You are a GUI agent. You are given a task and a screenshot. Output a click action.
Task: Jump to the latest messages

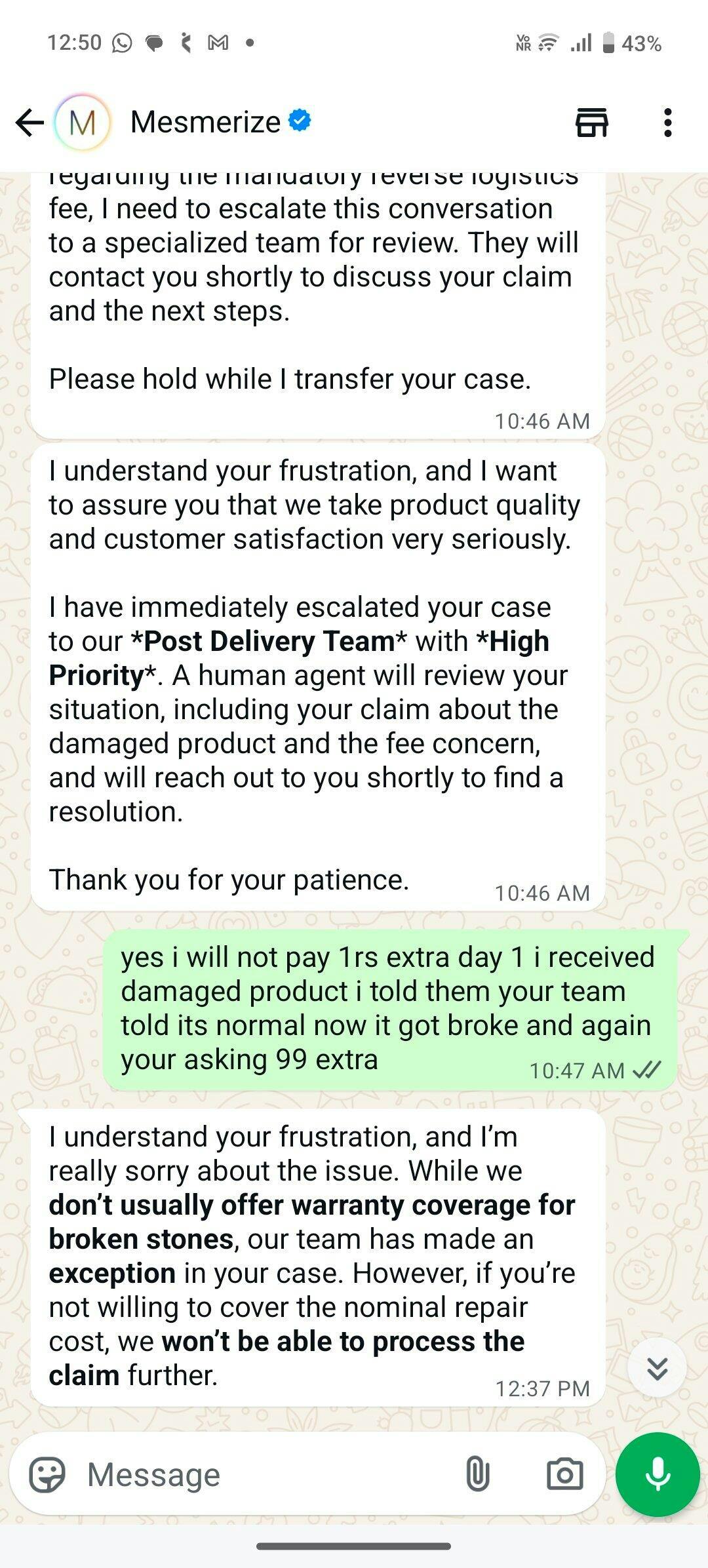(x=657, y=1368)
